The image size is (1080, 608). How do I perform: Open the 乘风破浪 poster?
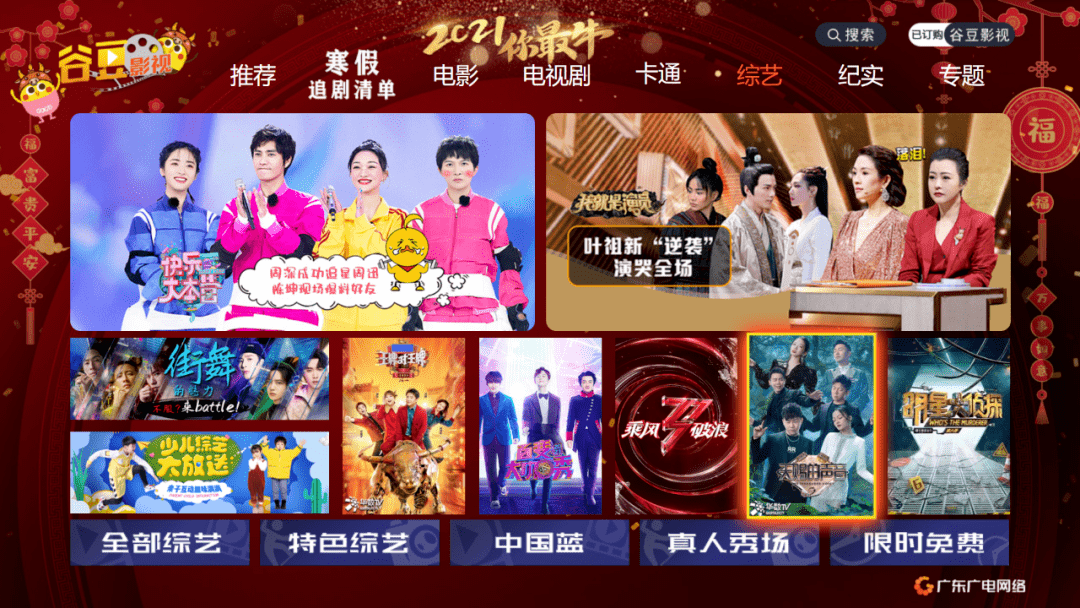coord(676,426)
